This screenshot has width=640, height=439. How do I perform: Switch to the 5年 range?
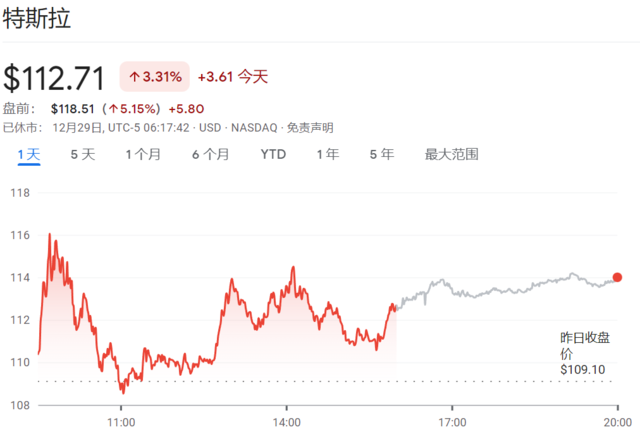click(x=382, y=155)
